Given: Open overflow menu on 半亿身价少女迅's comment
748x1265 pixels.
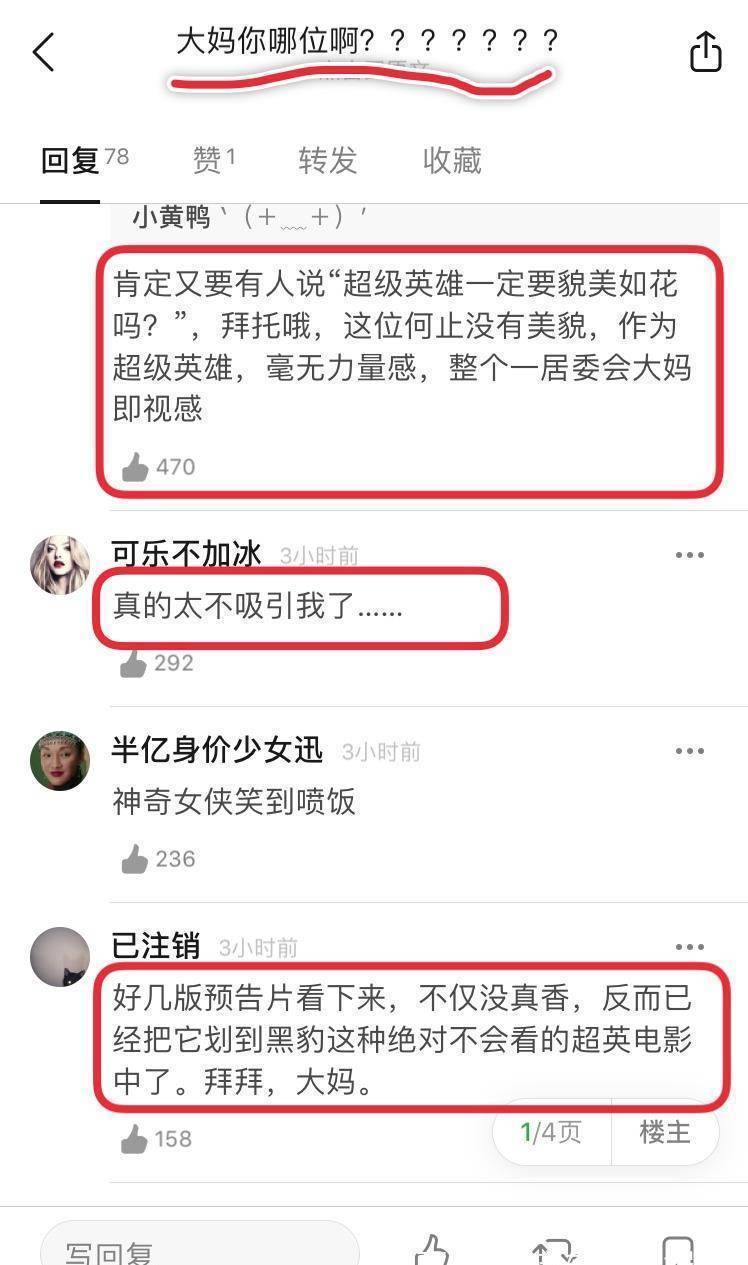Looking at the screenshot, I should [x=690, y=751].
